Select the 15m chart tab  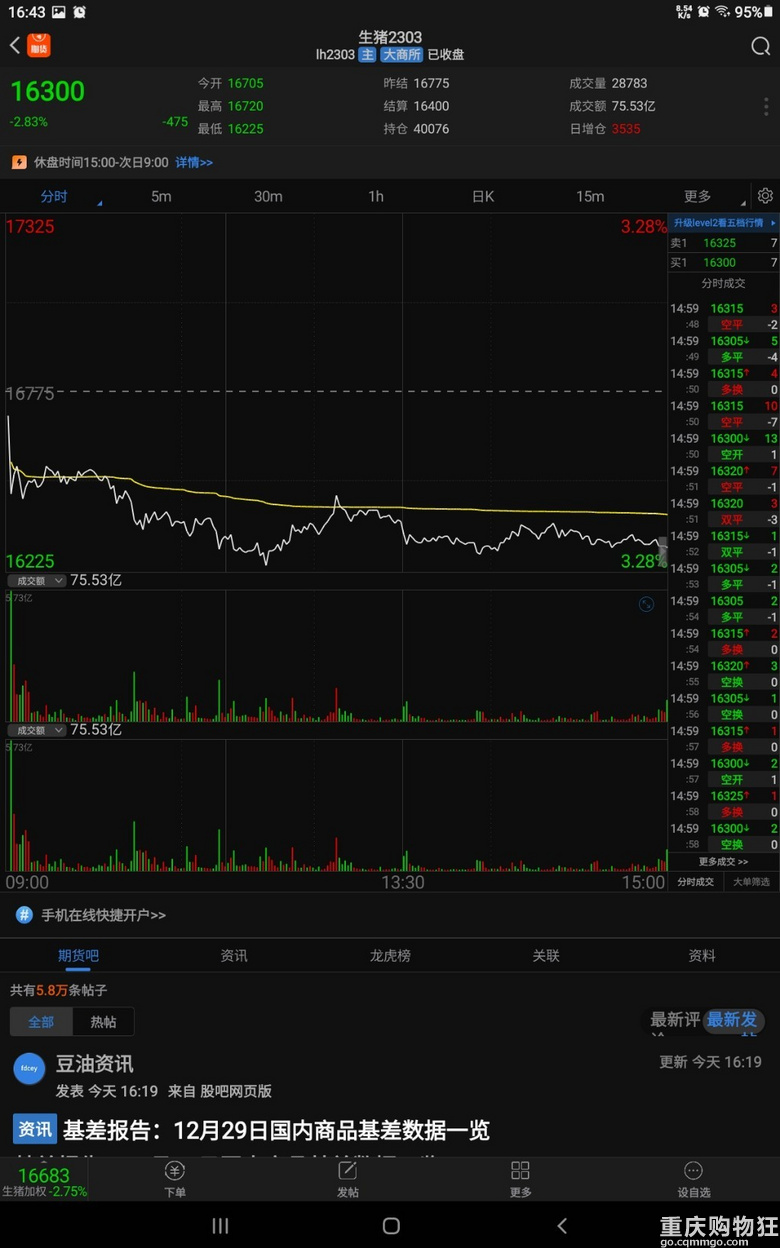tap(590, 196)
